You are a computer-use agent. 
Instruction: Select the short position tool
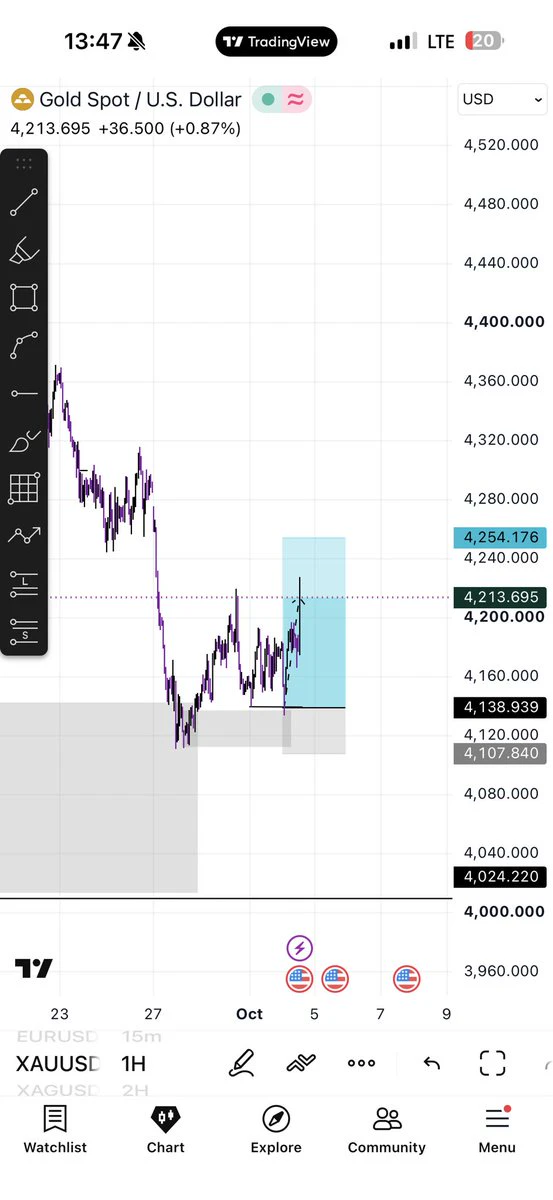pyautogui.click(x=24, y=630)
